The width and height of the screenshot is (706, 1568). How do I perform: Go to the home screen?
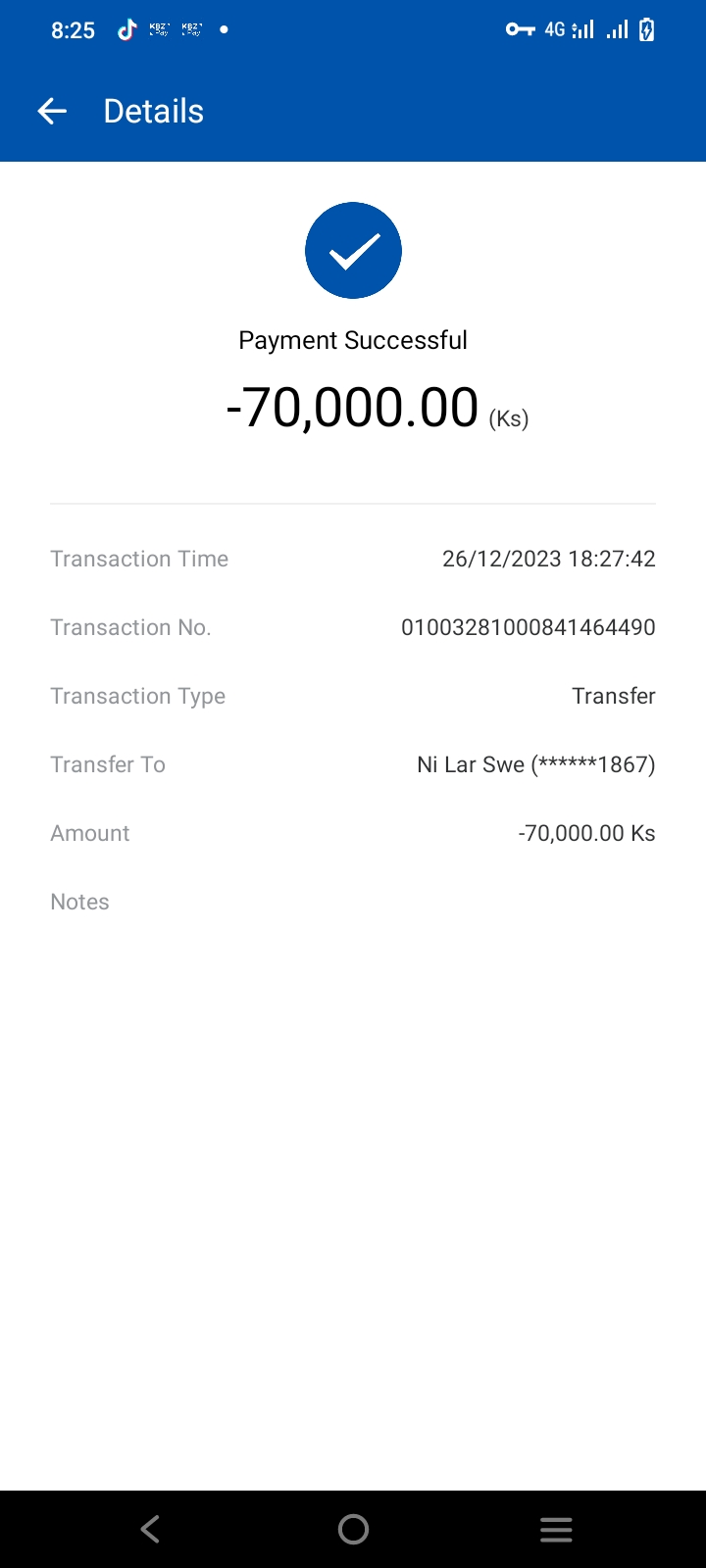[x=353, y=1529]
